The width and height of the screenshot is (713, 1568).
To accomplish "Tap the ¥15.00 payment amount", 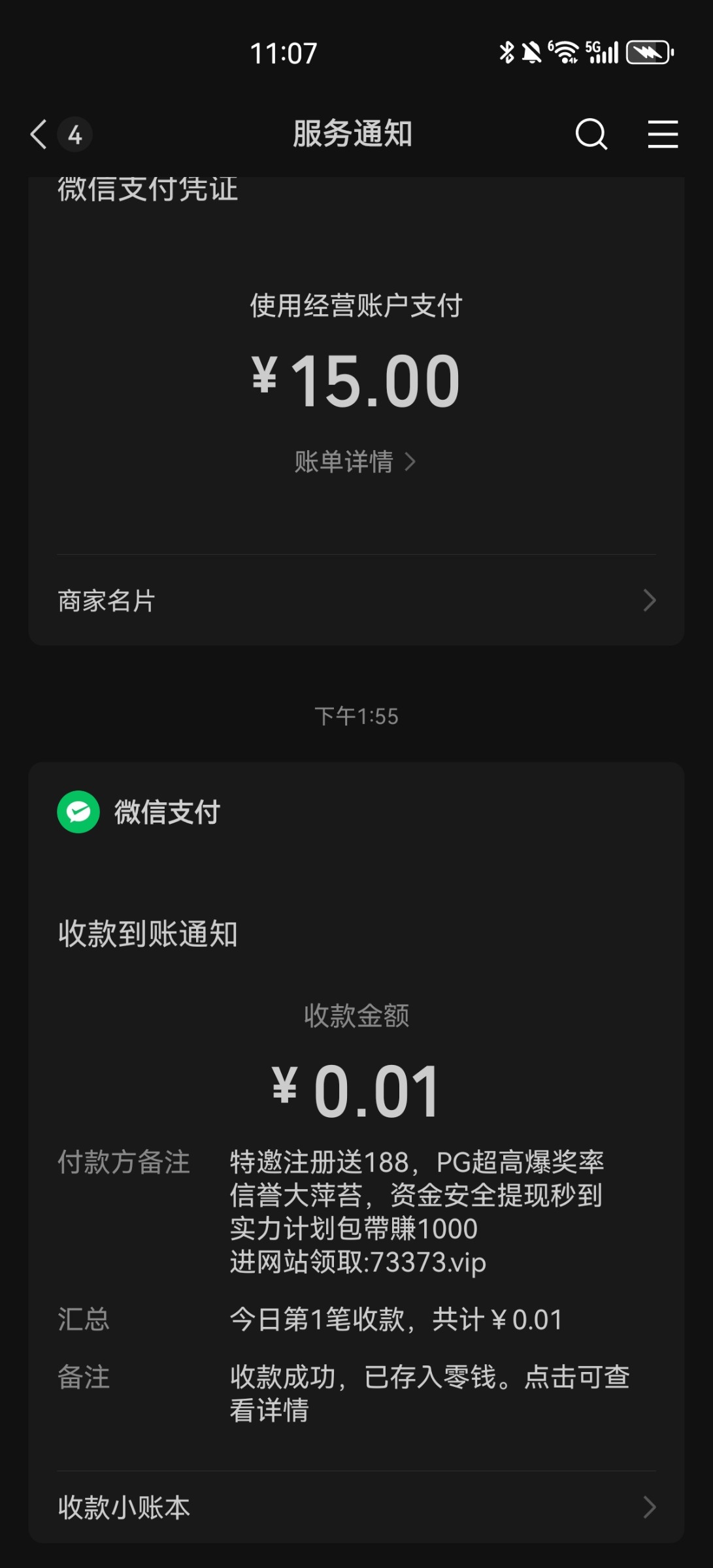I will coord(356,382).
